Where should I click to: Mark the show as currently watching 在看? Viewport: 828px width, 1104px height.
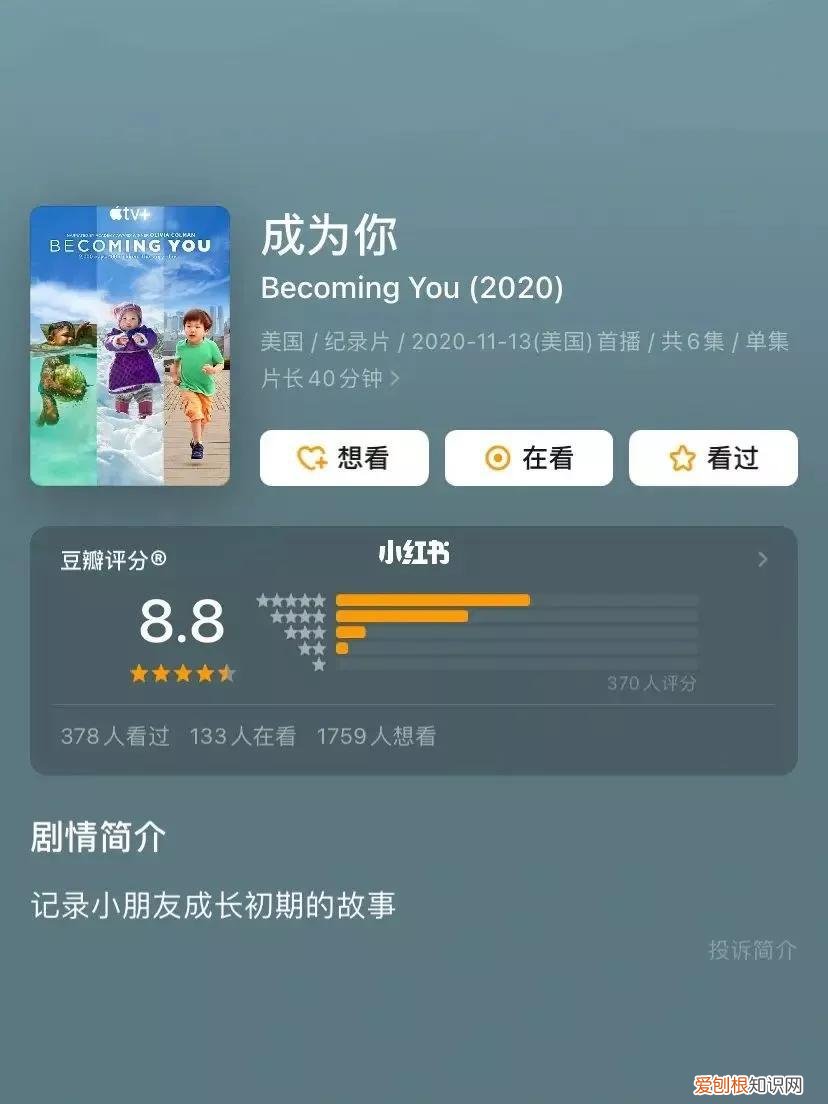tap(528, 458)
